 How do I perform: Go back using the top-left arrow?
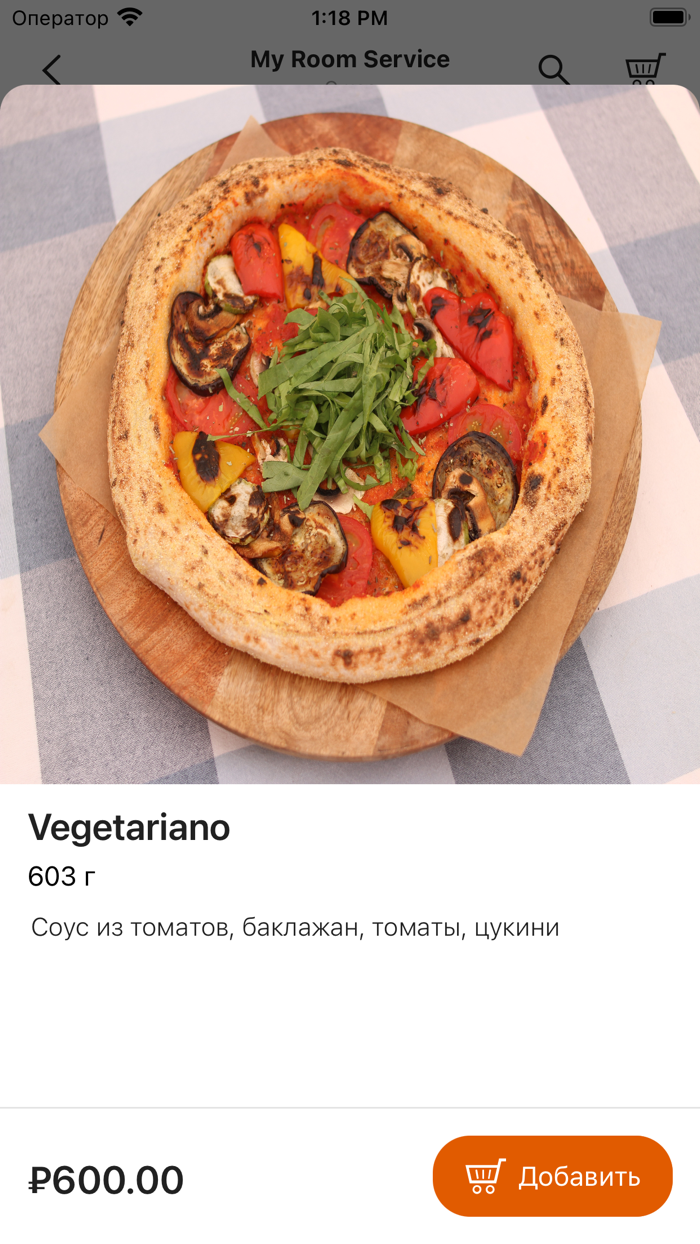[52, 69]
